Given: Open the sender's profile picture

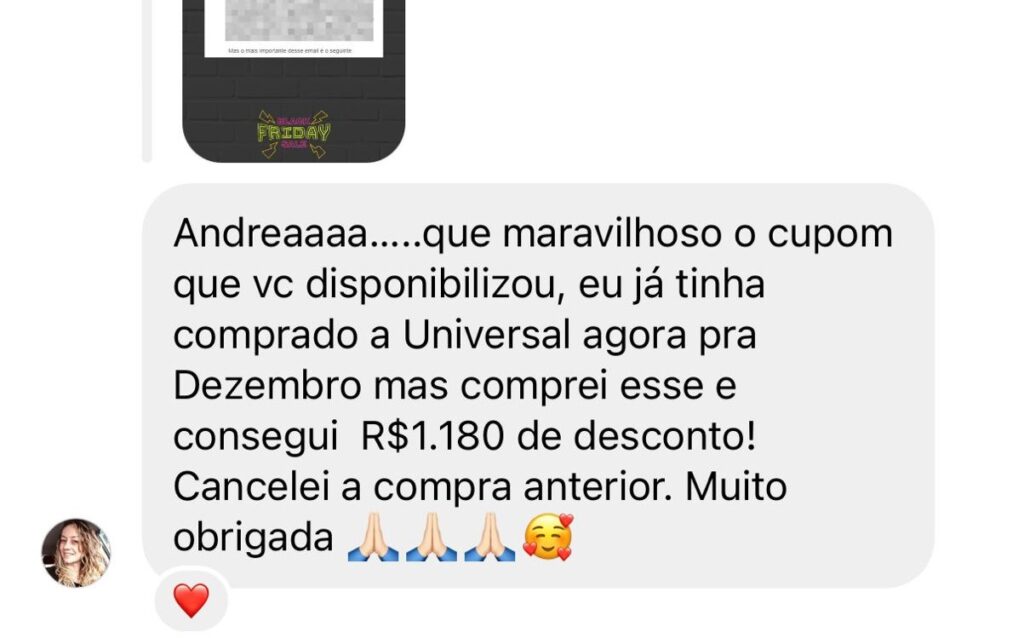Looking at the screenshot, I should 76,552.
